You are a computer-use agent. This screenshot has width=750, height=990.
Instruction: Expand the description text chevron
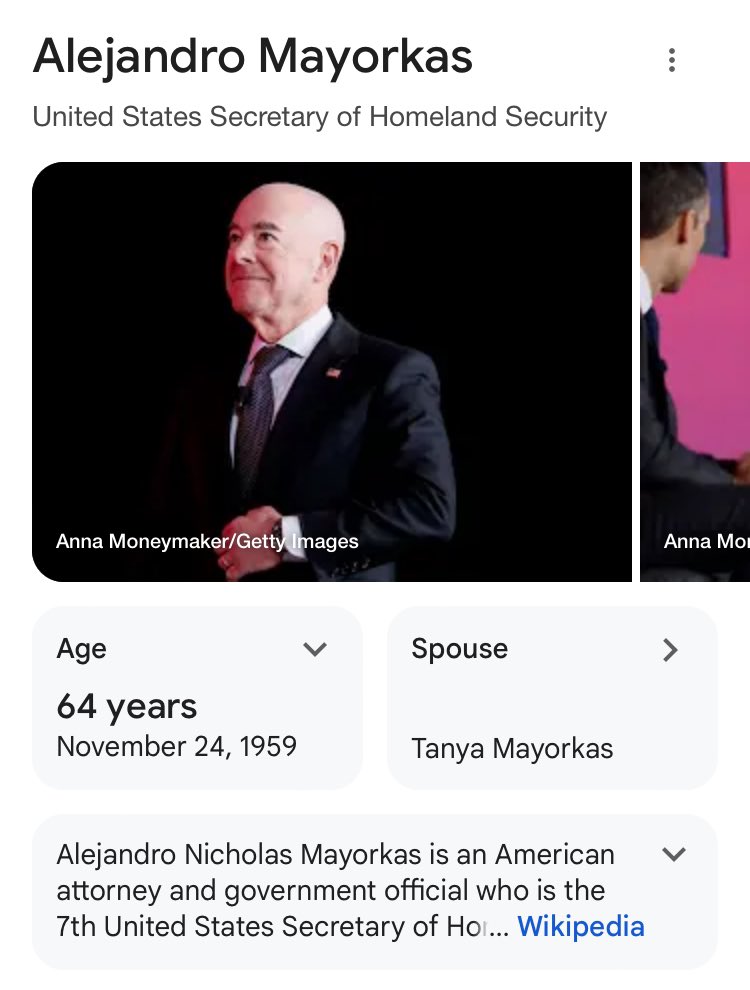[675, 855]
